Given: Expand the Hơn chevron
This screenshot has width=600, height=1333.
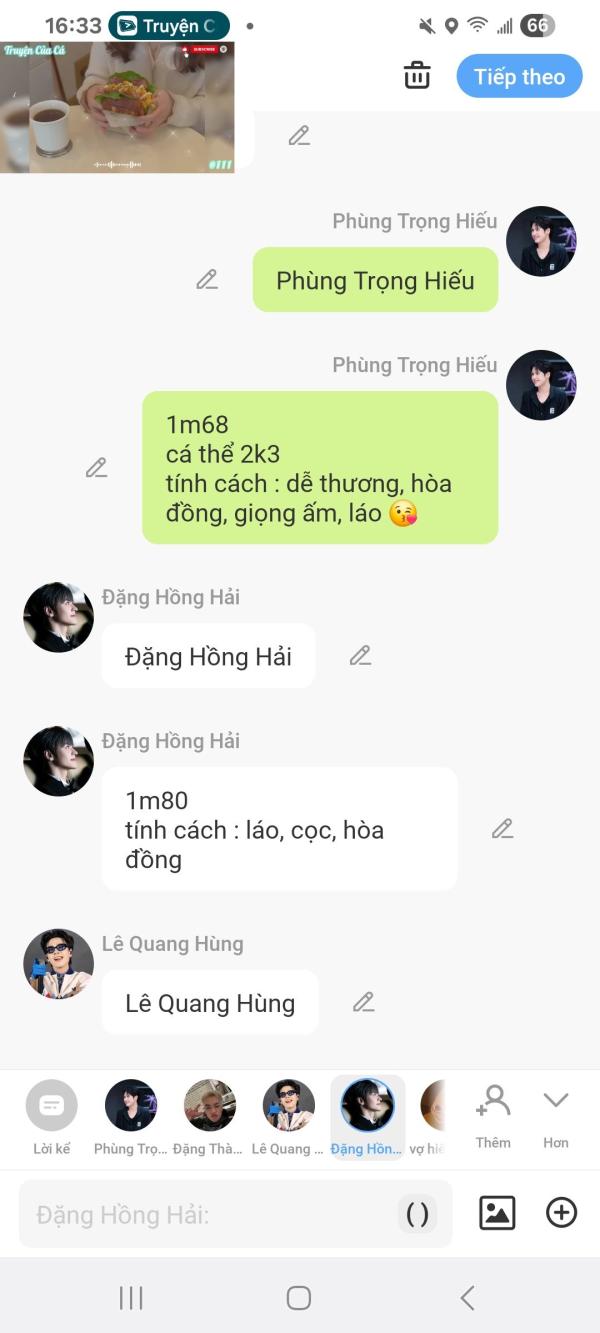Looking at the screenshot, I should coord(556,1117).
